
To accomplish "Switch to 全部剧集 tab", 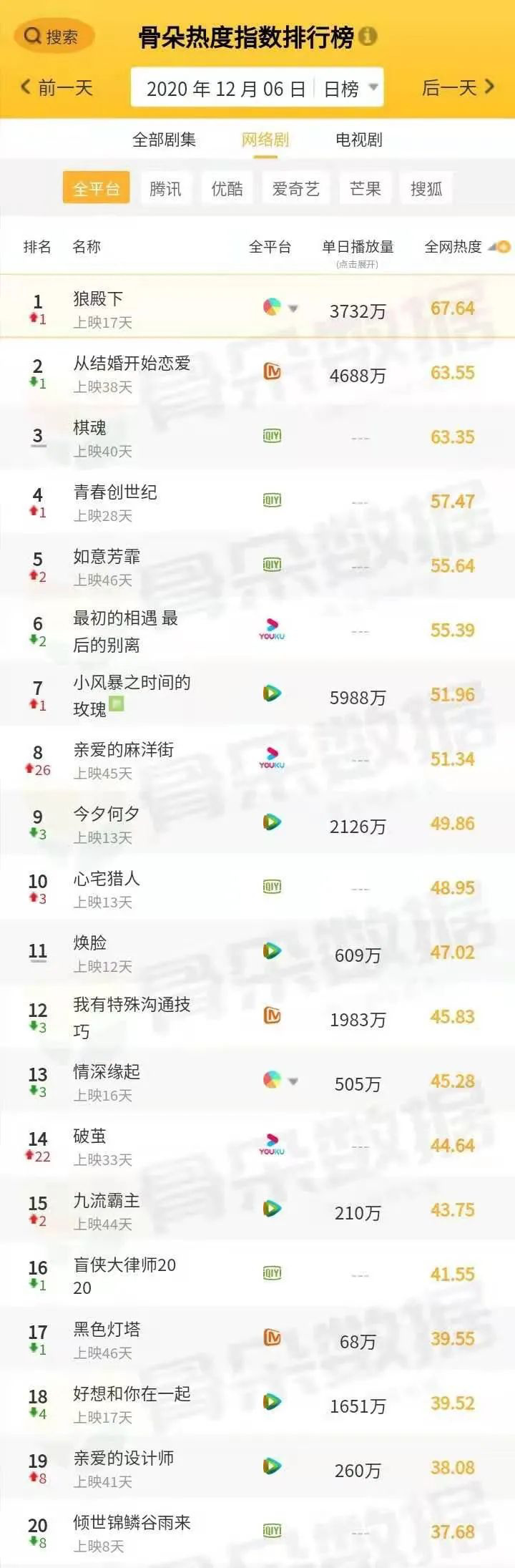I will (164, 140).
